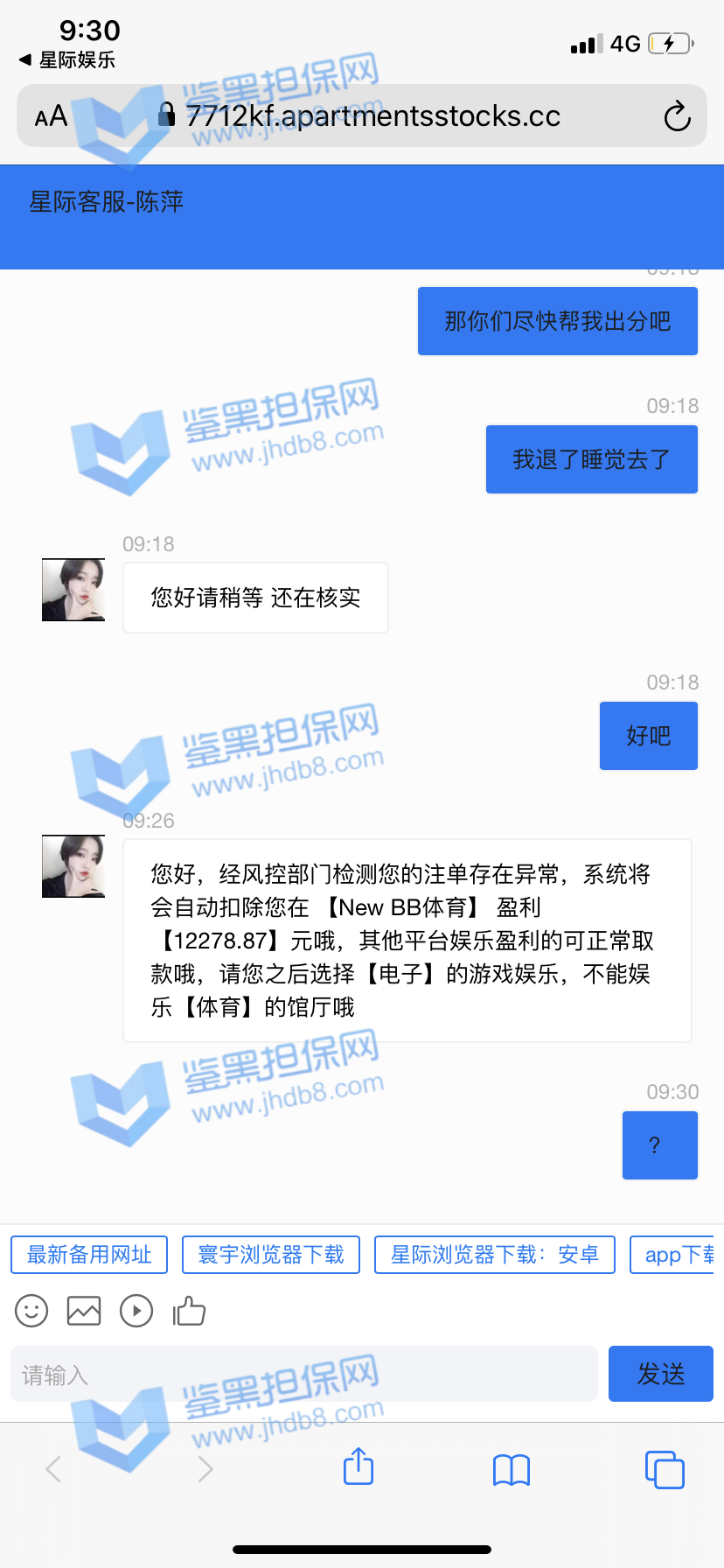Reload the page in Safari
Screen dimensions: 724x1568
tap(677, 116)
